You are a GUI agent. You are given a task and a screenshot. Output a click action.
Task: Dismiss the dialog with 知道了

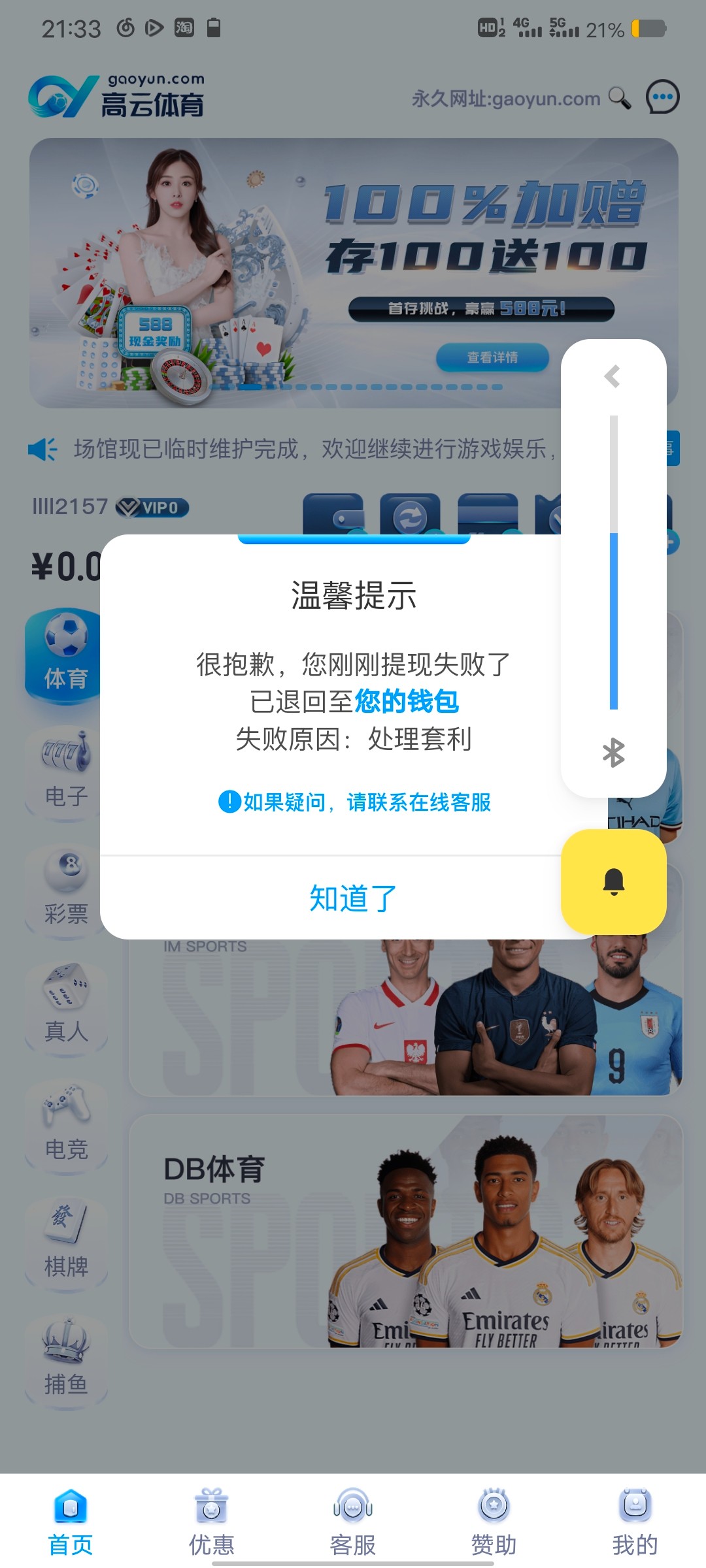(x=353, y=898)
